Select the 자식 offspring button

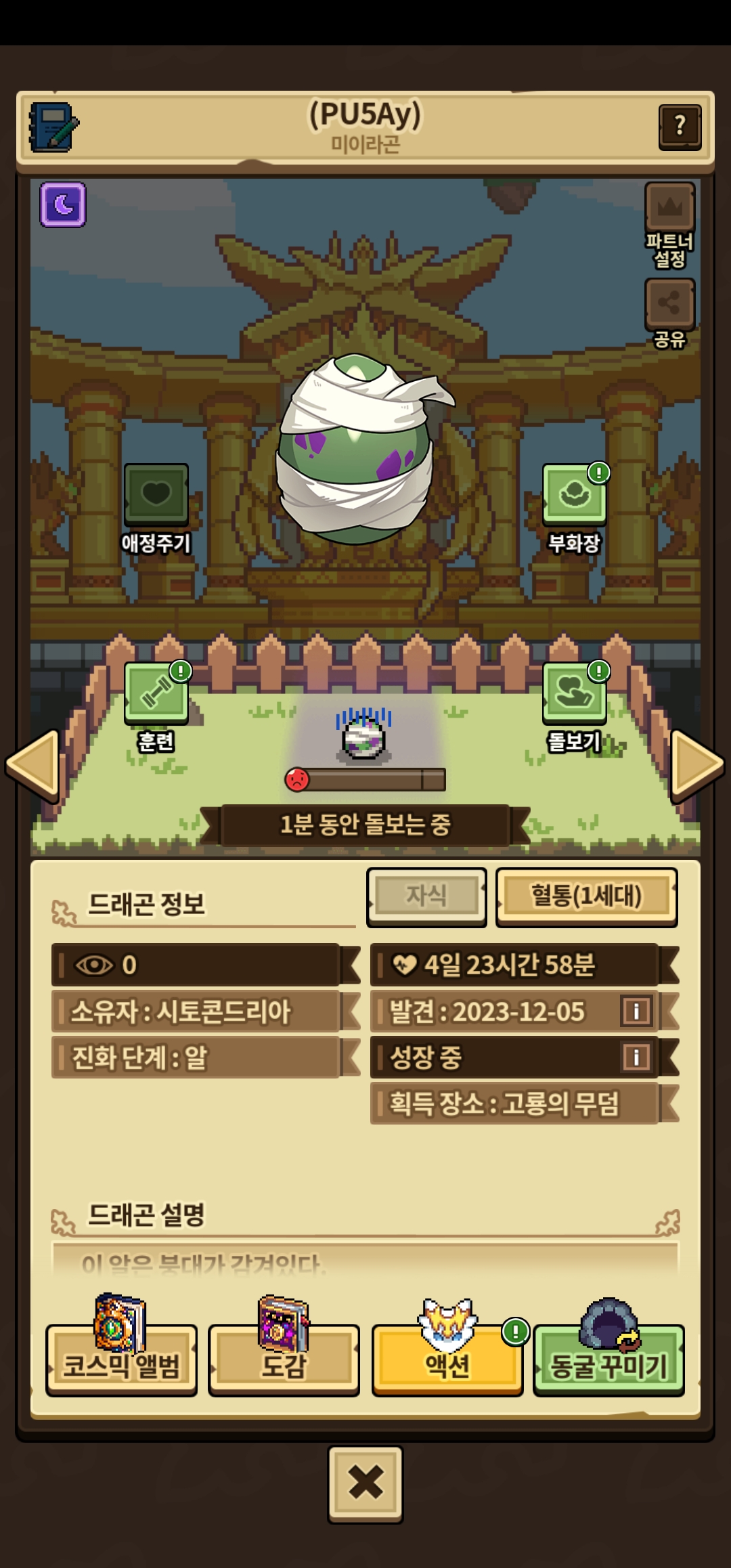coord(426,896)
